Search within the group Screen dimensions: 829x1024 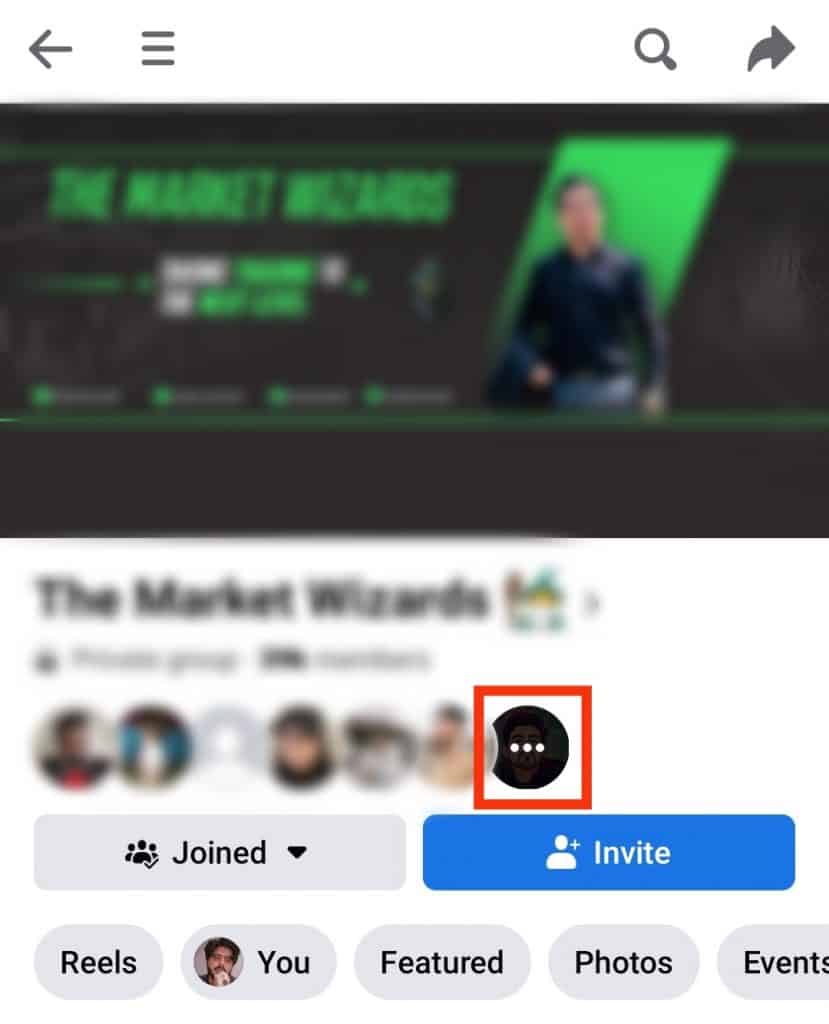coord(656,49)
